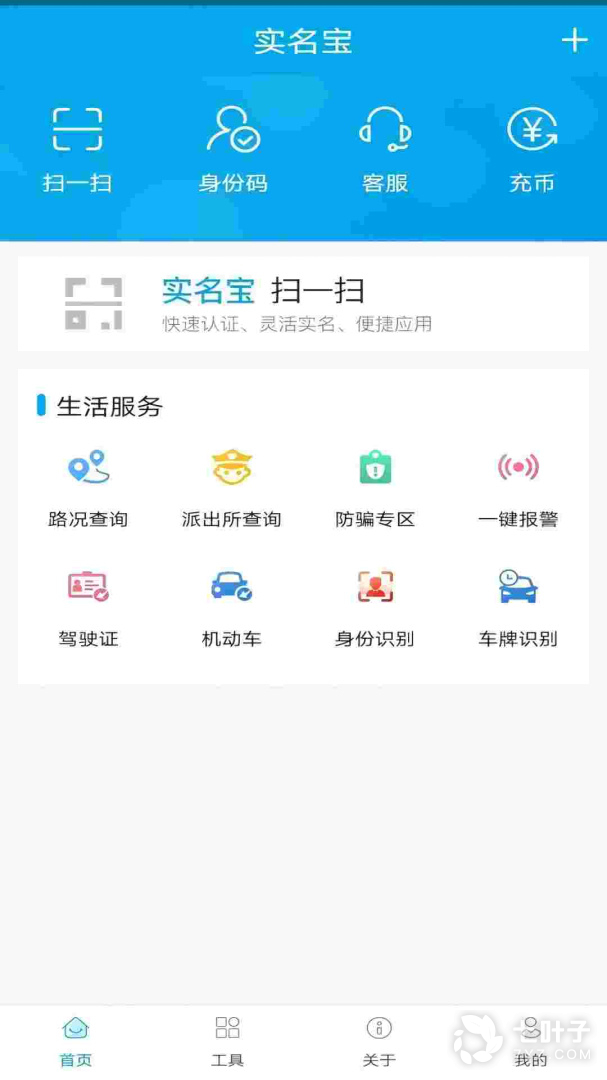The image size is (607, 1080).
Task: Open 派出所查询 police station lookup
Action: tap(232, 488)
